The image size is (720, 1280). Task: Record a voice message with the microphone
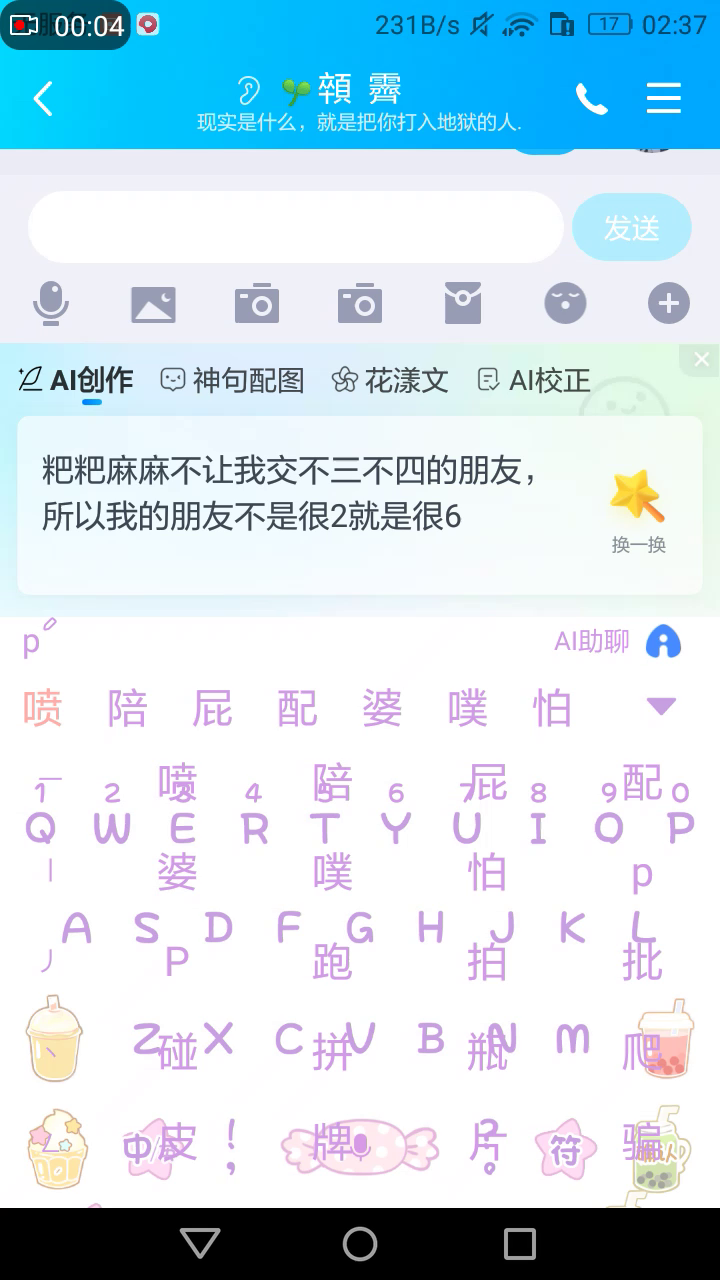(x=51, y=303)
